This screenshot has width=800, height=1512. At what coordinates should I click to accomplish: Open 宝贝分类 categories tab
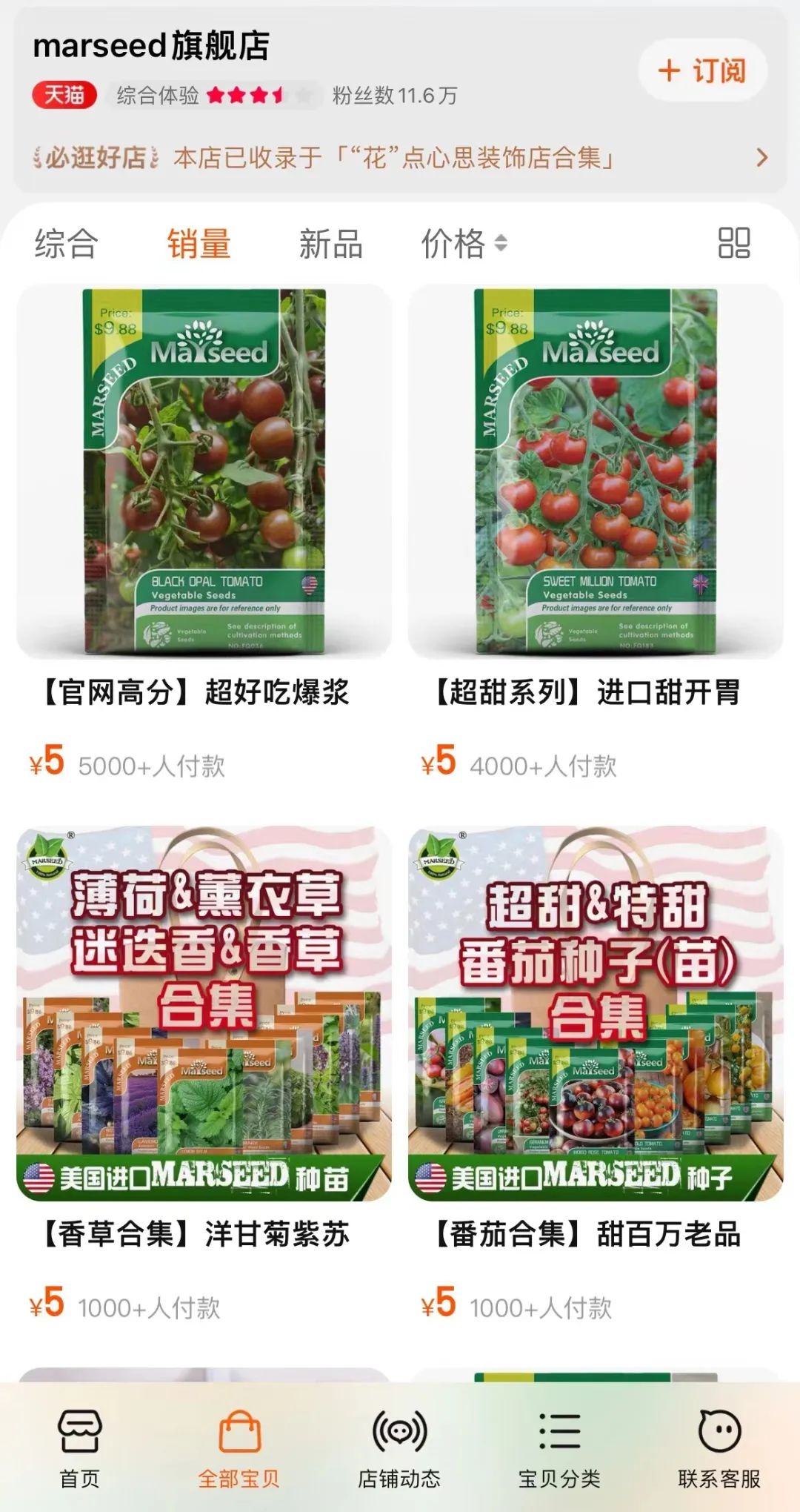click(x=559, y=1448)
